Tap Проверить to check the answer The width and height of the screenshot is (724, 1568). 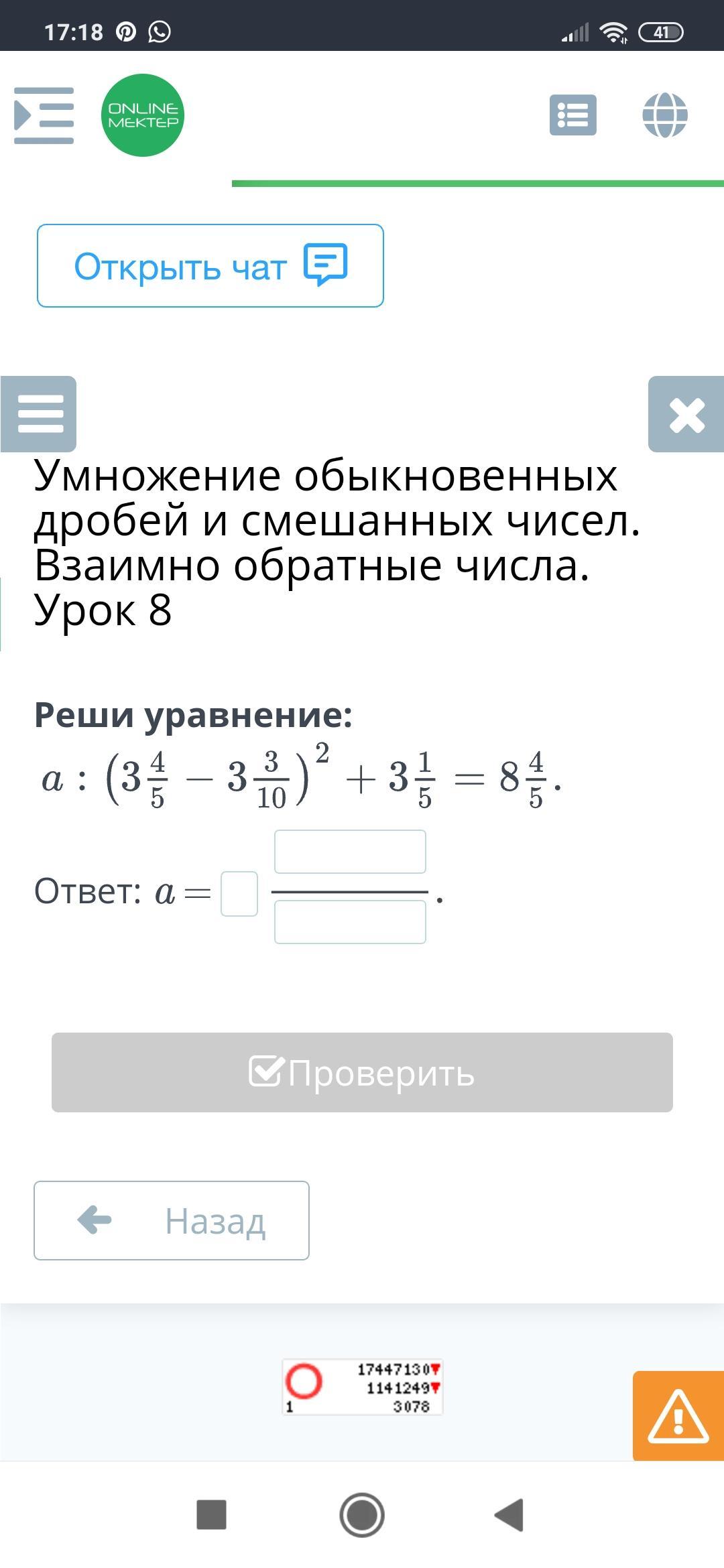pos(362,1073)
